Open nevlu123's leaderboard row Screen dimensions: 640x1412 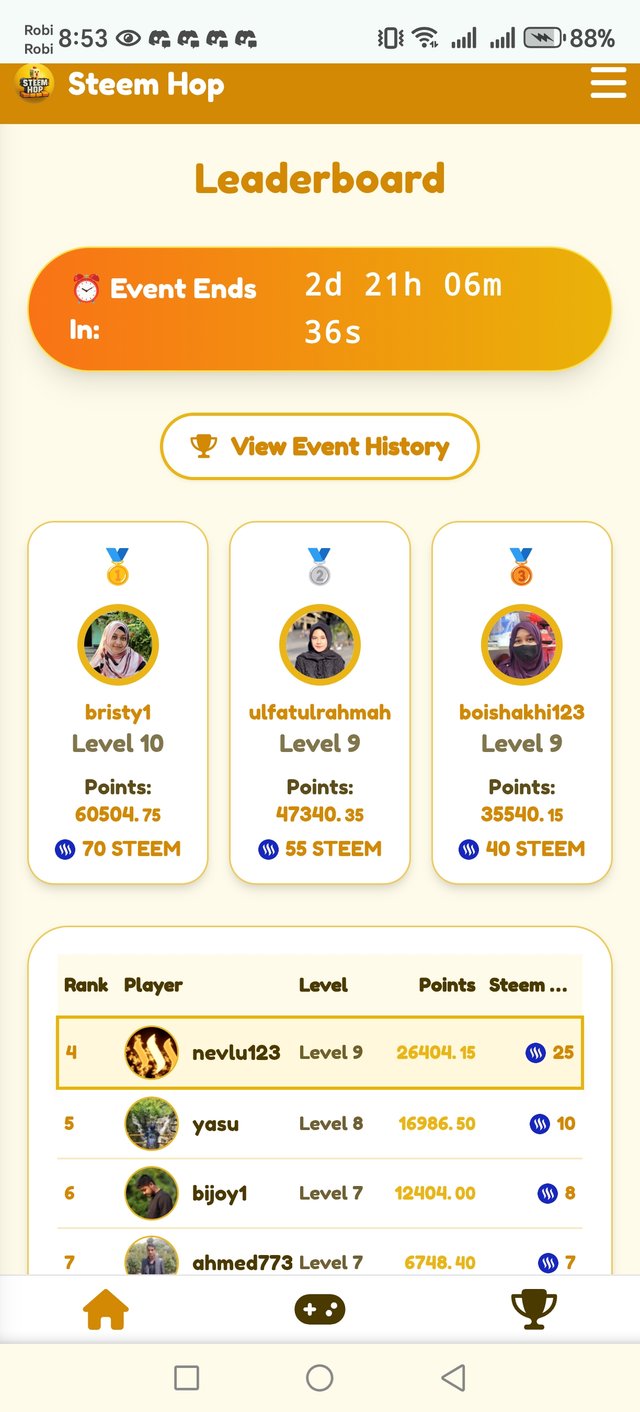(x=320, y=1053)
